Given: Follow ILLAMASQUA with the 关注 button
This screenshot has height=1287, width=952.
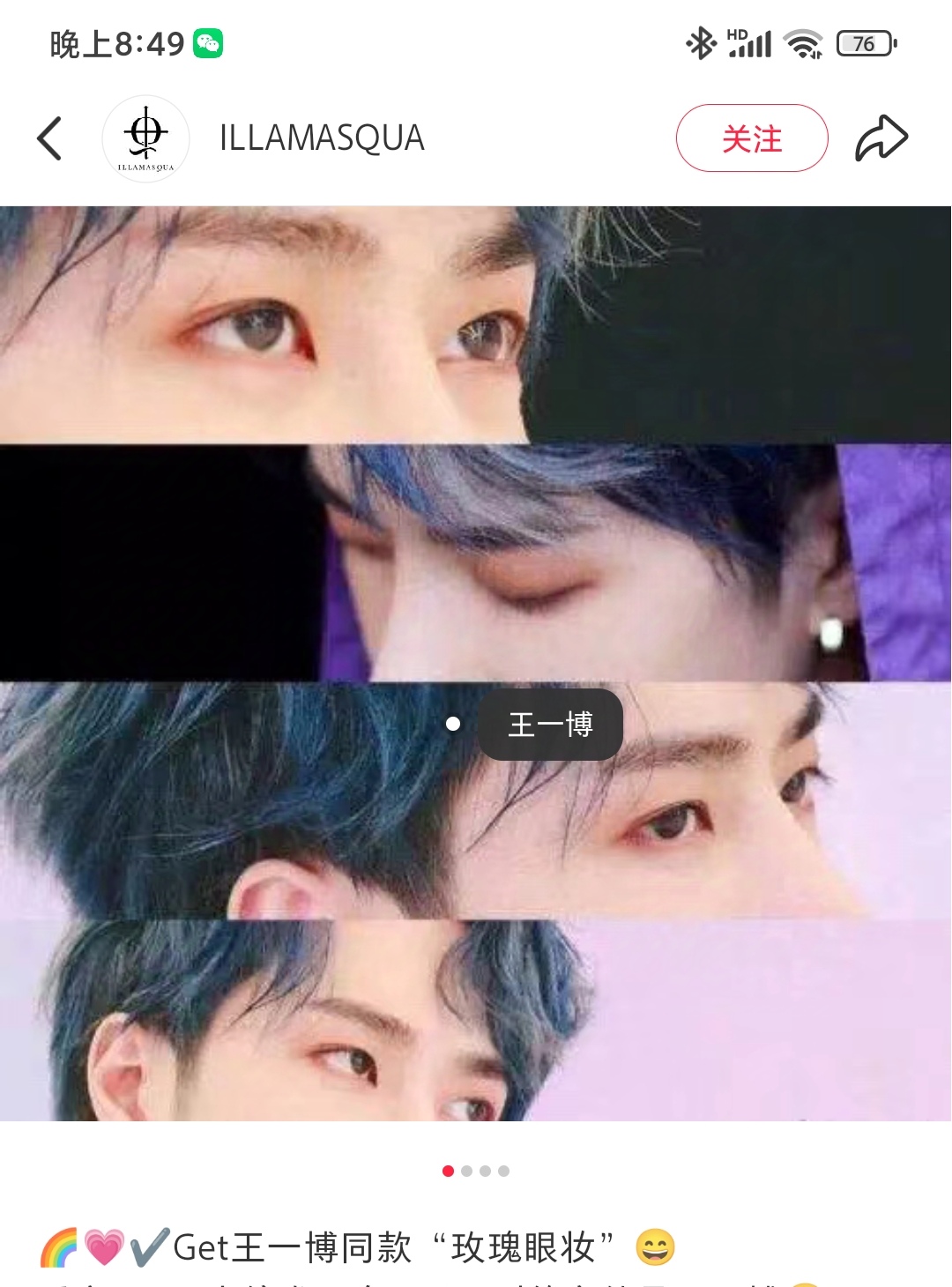Looking at the screenshot, I should (x=752, y=138).
